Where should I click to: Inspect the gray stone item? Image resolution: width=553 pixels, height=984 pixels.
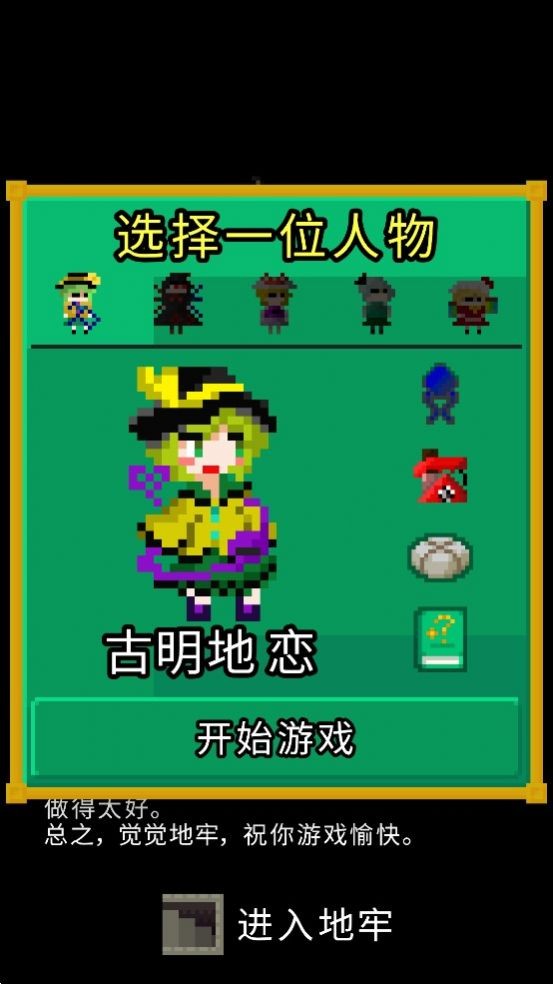click(x=441, y=557)
